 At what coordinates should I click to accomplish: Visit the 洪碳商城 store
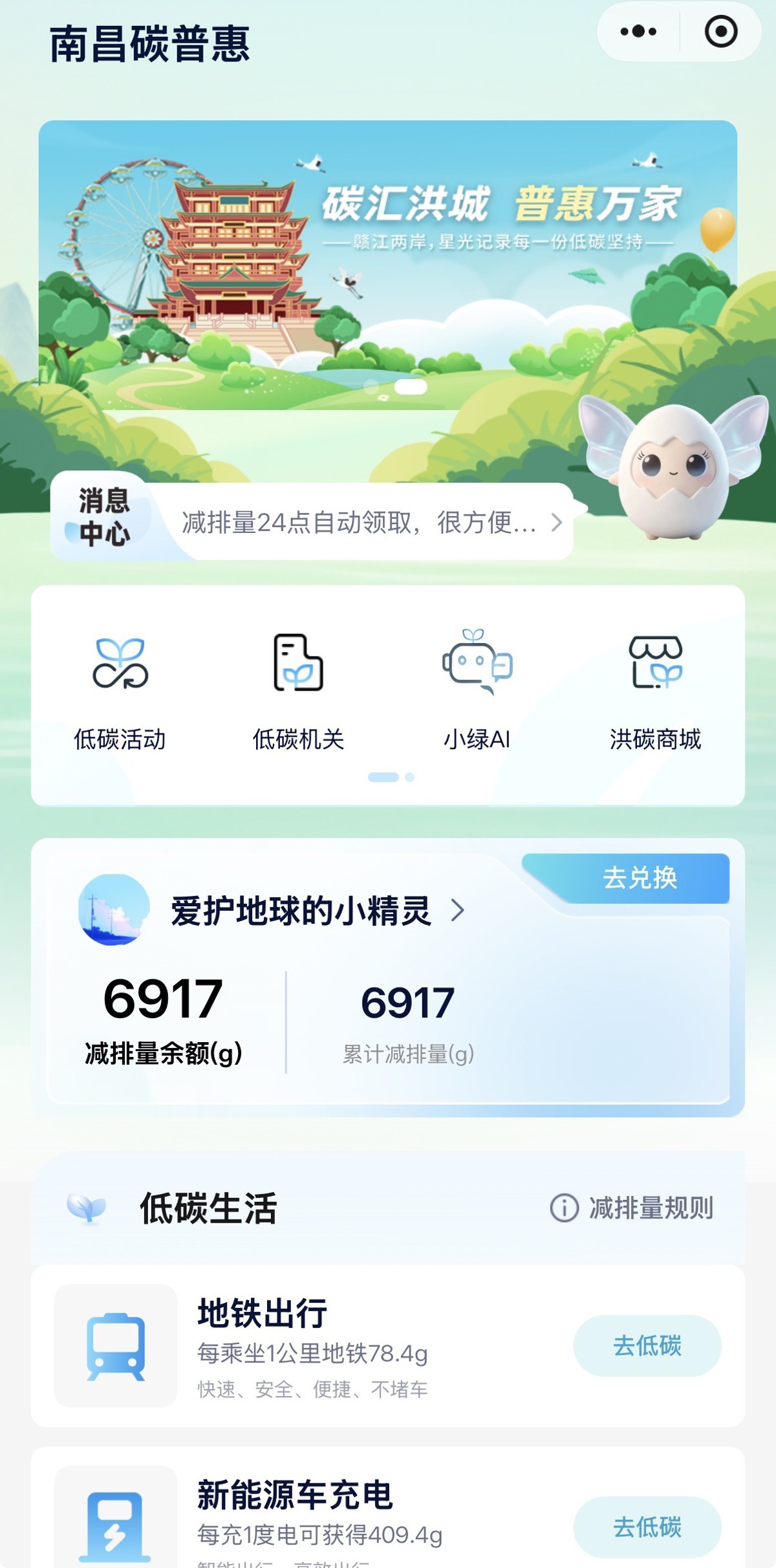point(655,689)
